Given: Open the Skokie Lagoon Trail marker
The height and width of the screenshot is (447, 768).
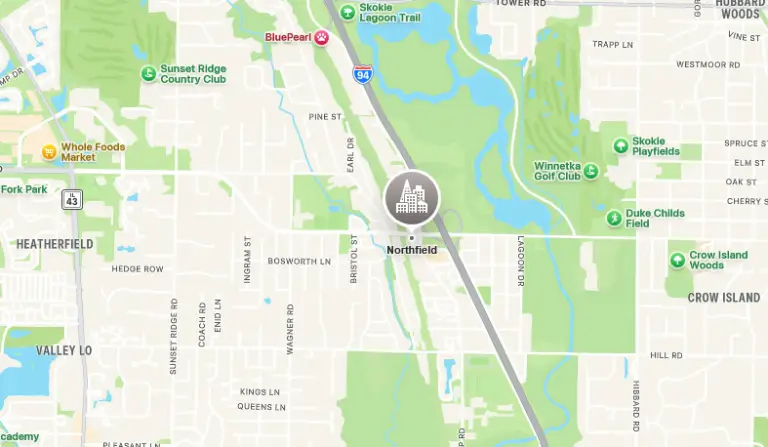Looking at the screenshot, I should click(347, 12).
